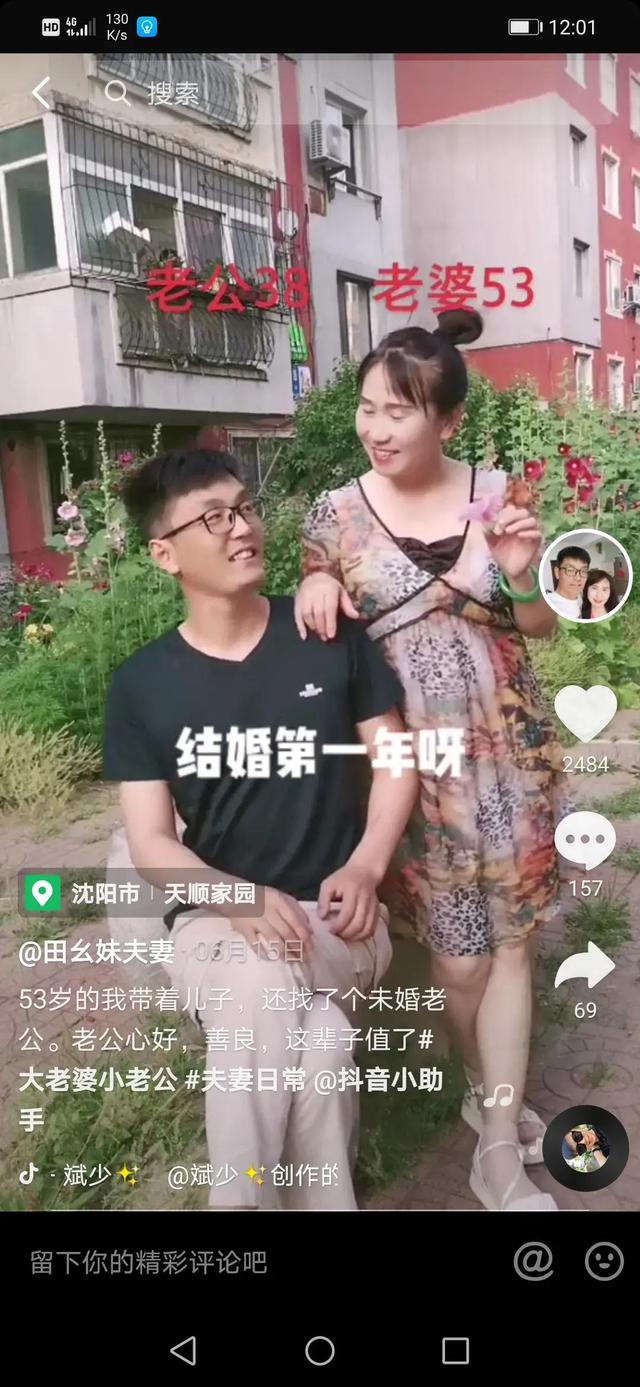The width and height of the screenshot is (640, 1387).
Task: Open the emoji picker smiley icon
Action: [604, 1262]
